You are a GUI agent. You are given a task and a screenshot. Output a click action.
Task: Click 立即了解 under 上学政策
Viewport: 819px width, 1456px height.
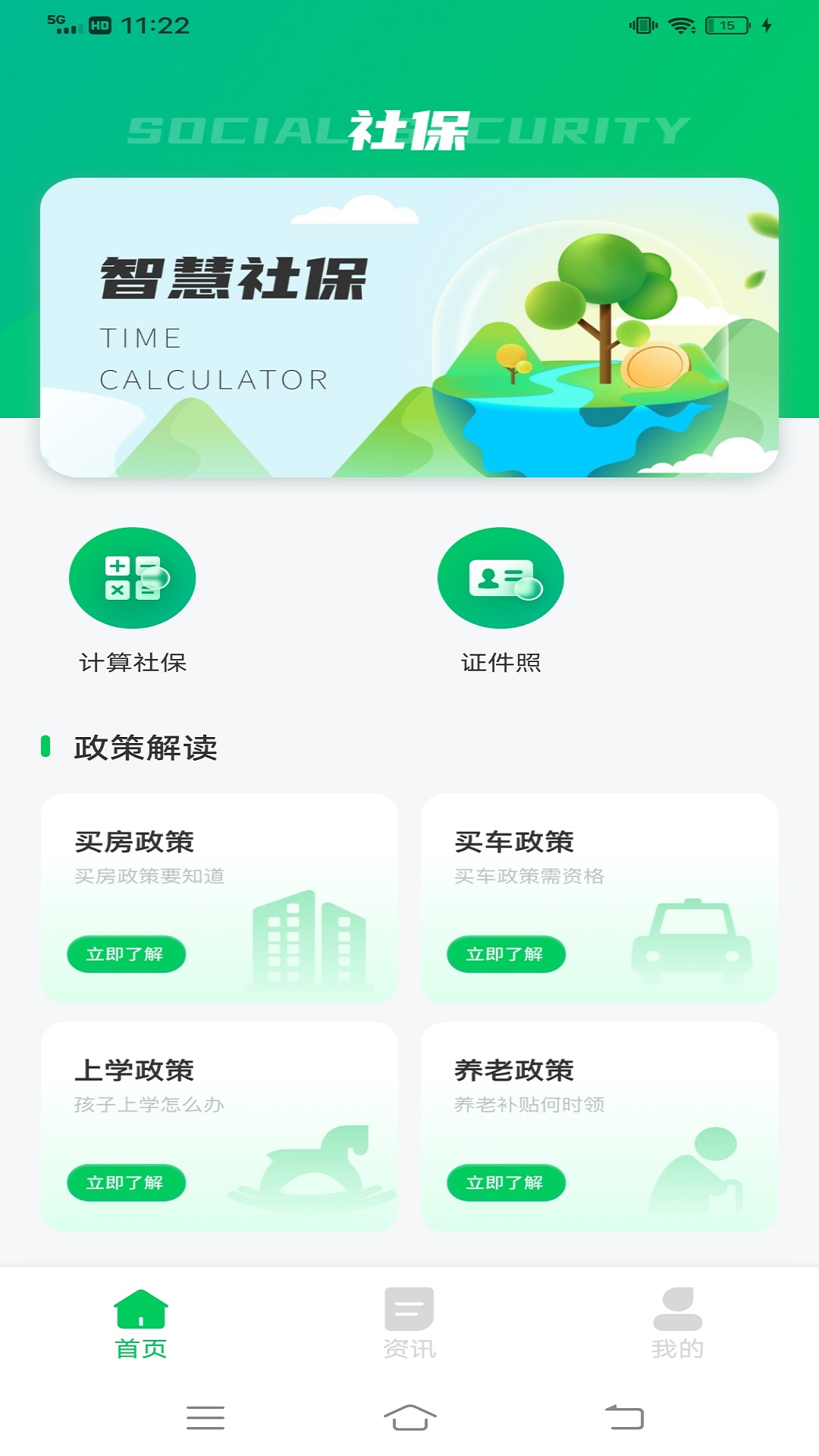[127, 1181]
